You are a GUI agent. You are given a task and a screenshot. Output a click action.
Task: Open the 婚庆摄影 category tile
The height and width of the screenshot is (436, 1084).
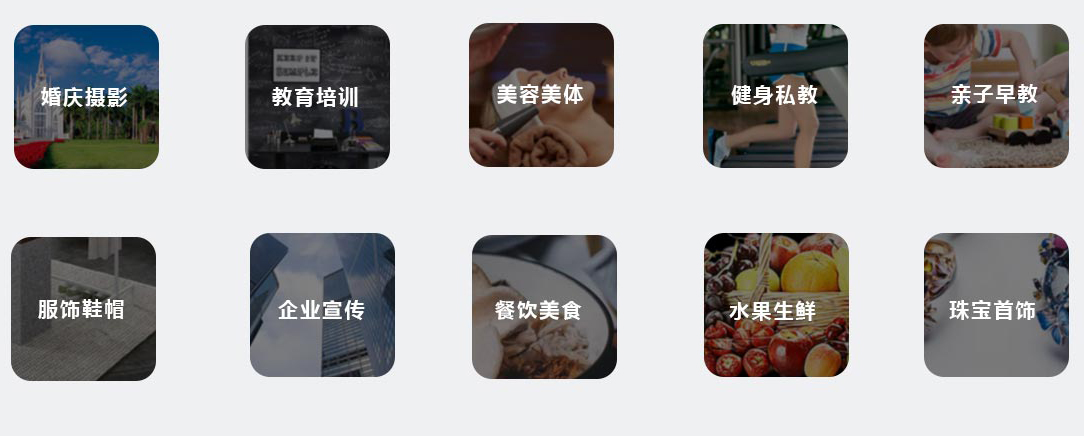(x=86, y=97)
